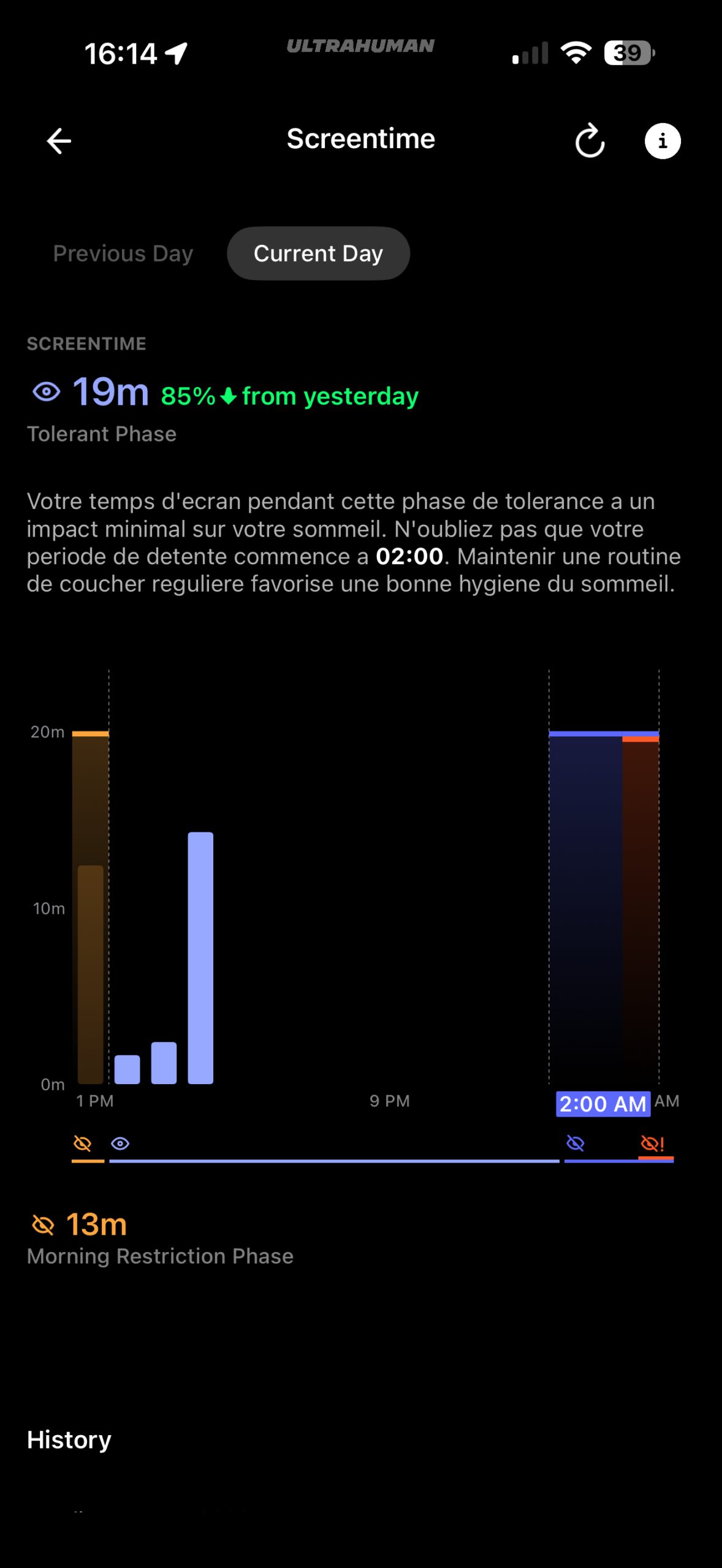Viewport: 722px width, 1568px height.
Task: Select the tolerant phase eye icon
Action: click(120, 1144)
